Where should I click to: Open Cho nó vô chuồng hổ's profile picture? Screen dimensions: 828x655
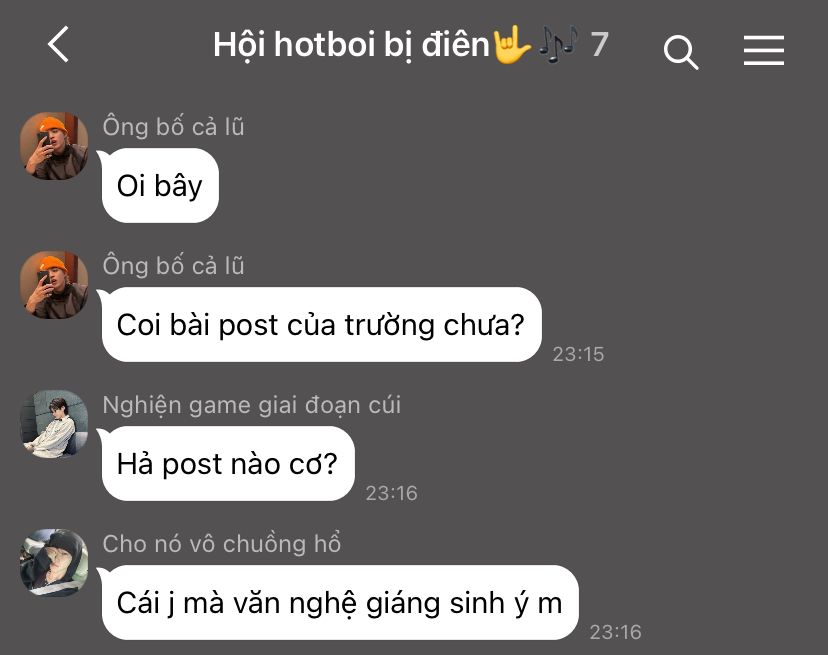coord(54,563)
